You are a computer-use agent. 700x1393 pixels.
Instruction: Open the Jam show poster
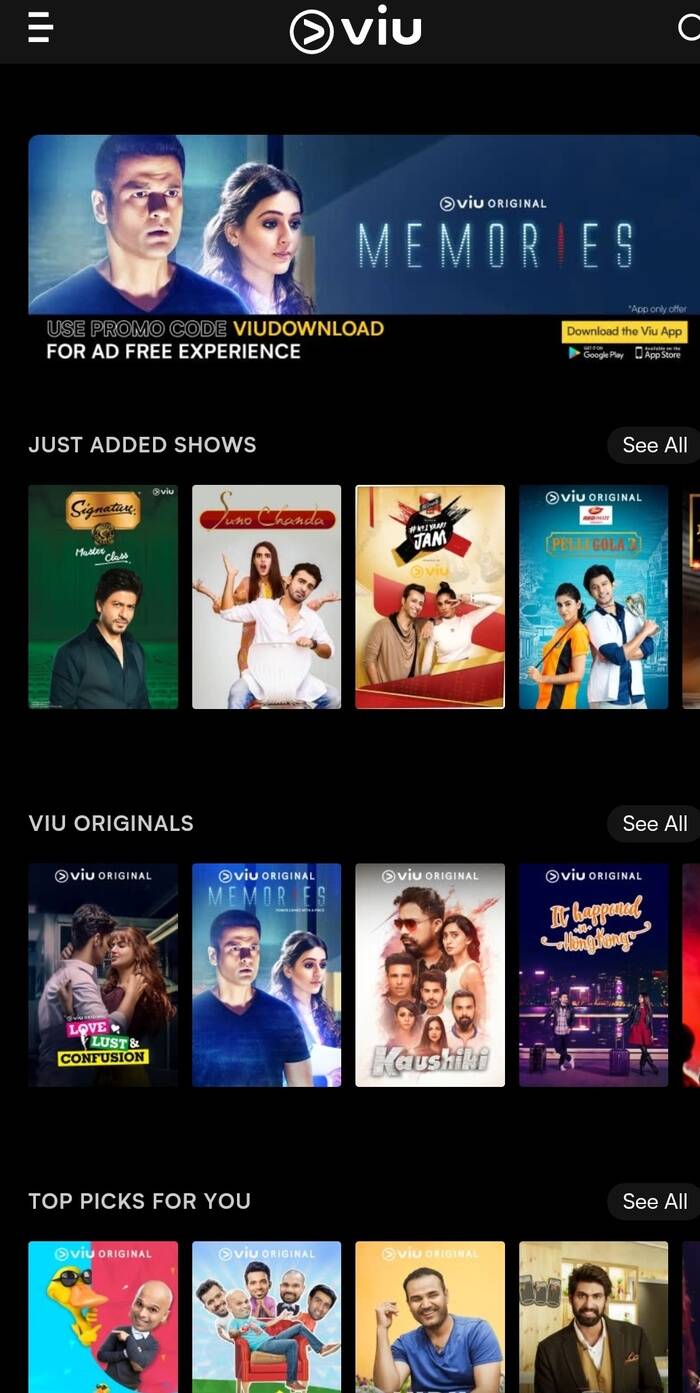pos(430,597)
